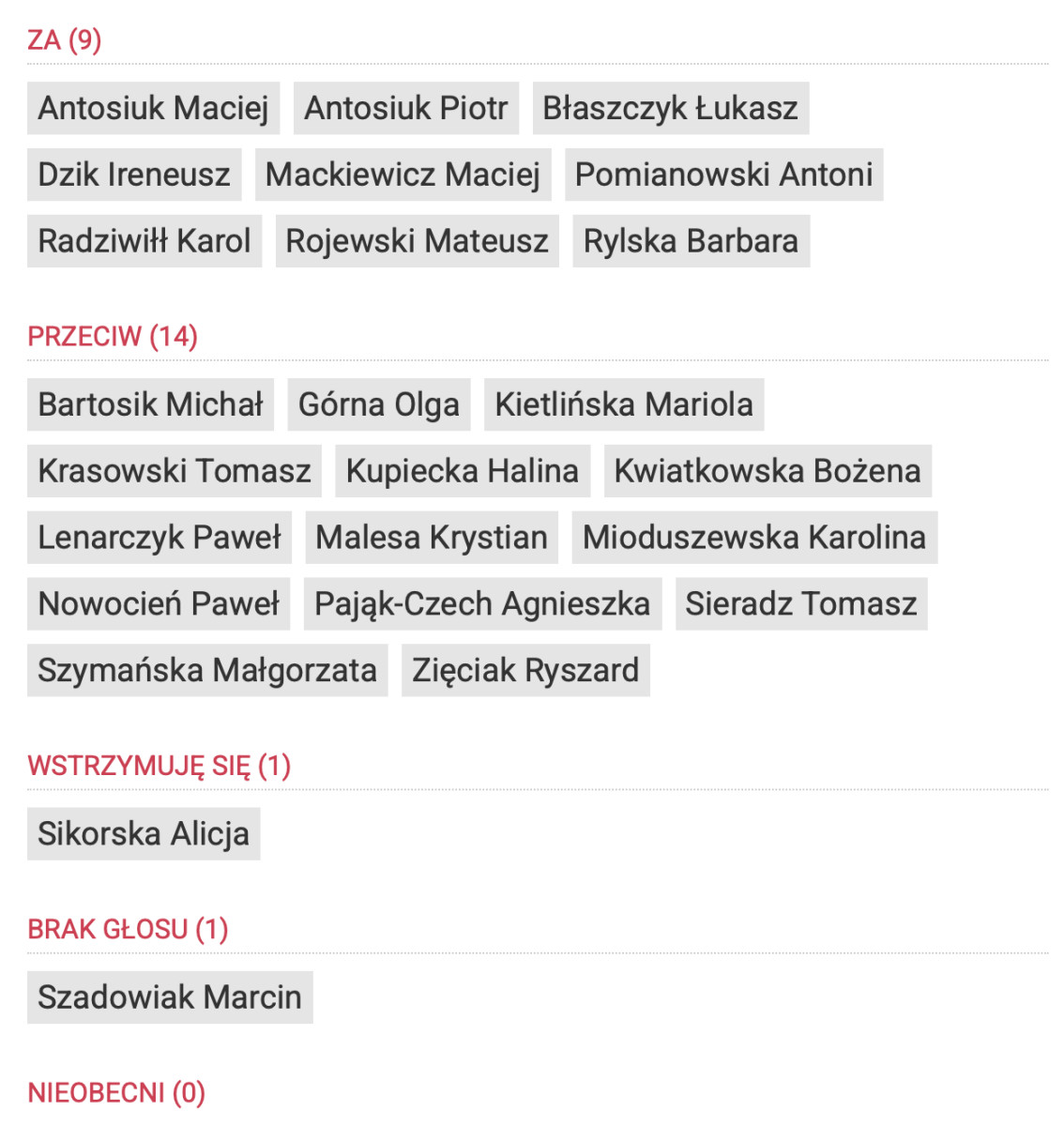The height and width of the screenshot is (1126, 1064).
Task: Tap Bartosik Michał in the PRZECIW list
Action: (150, 404)
